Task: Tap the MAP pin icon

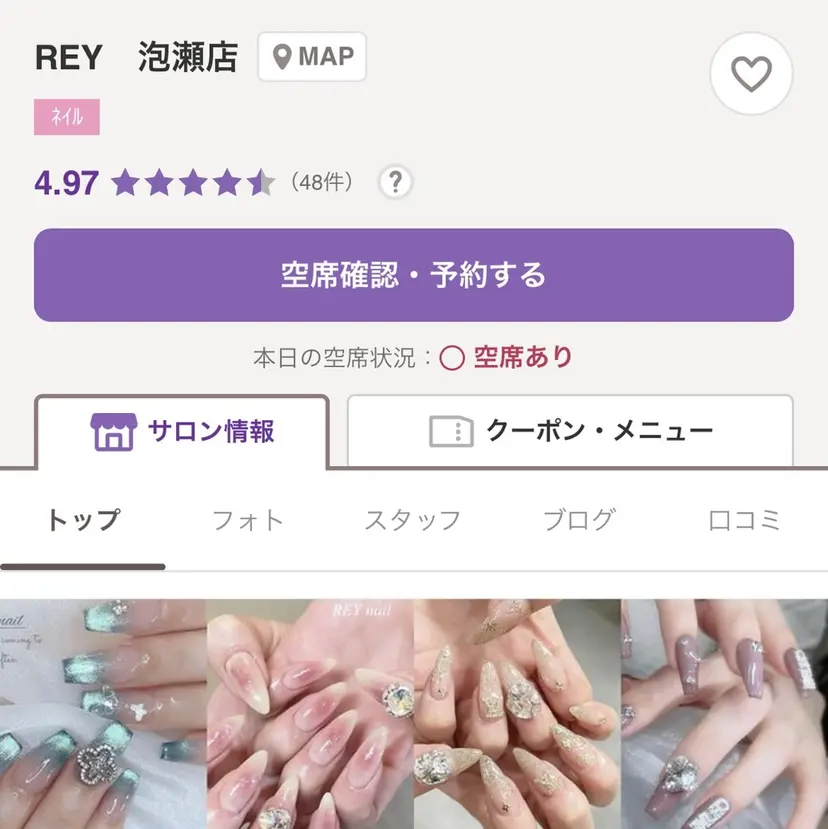Action: tap(284, 56)
